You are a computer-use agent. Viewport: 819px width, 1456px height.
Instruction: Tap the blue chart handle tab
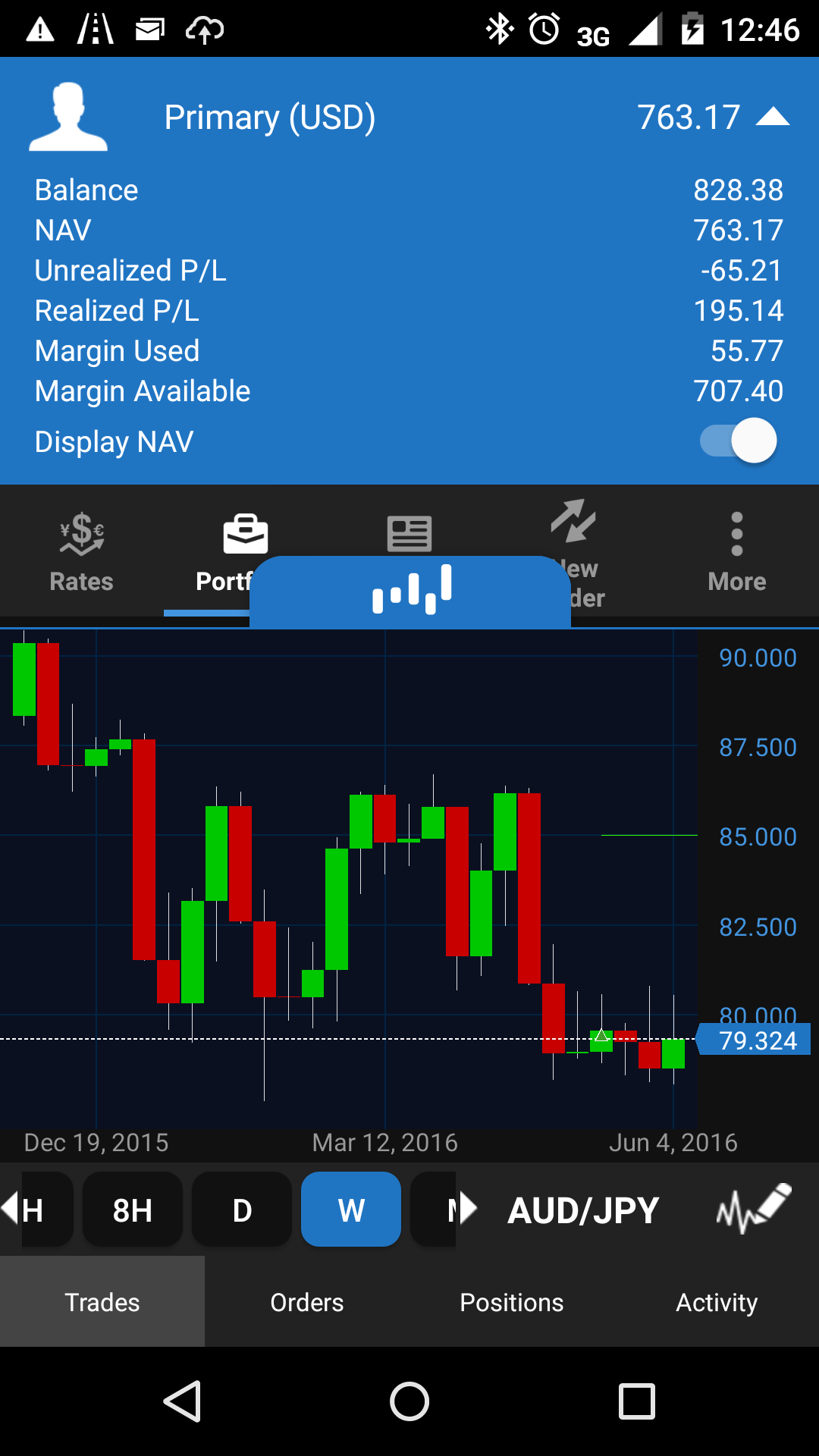tap(410, 591)
